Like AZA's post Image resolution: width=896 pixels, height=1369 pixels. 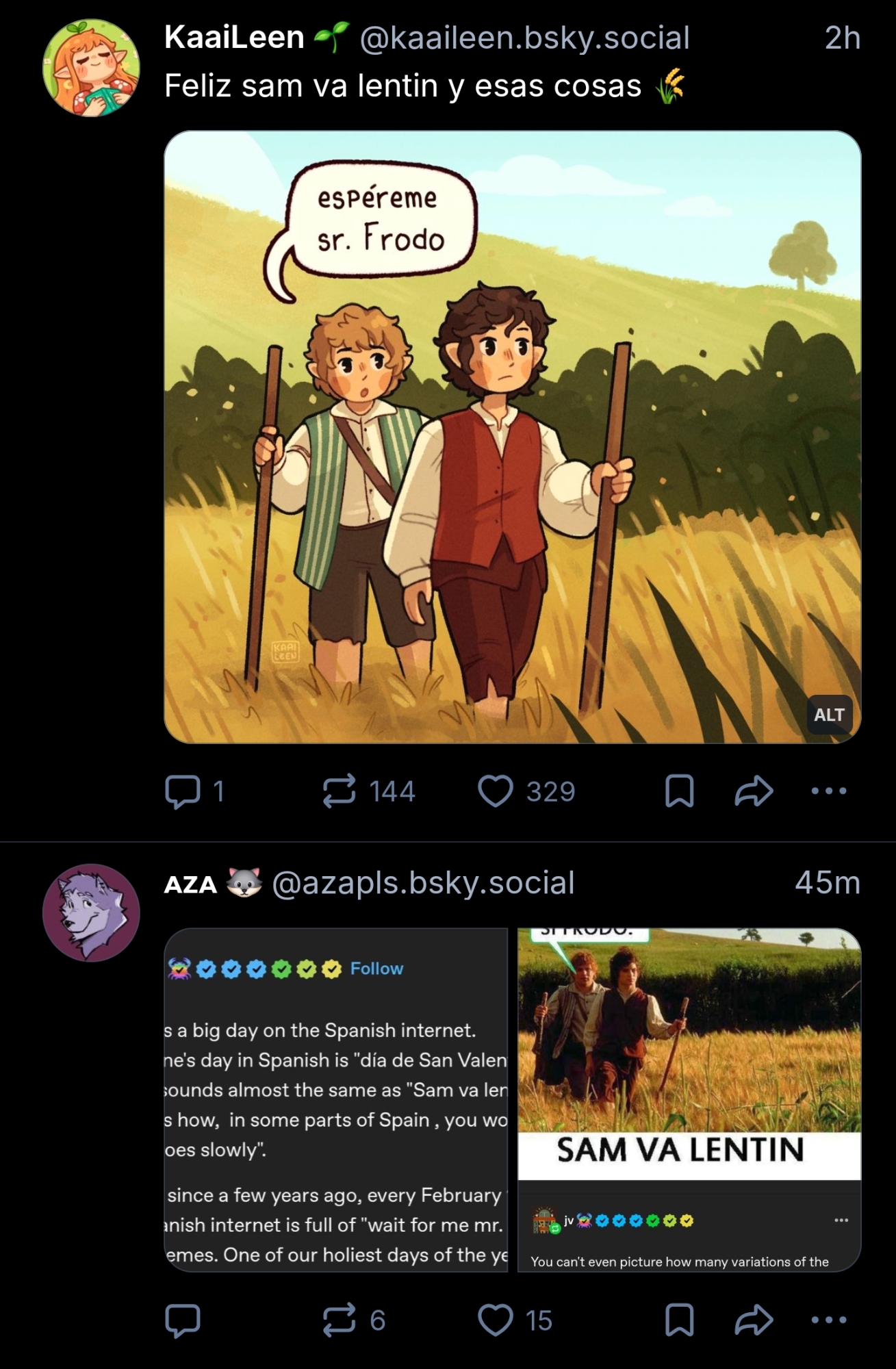click(495, 1320)
